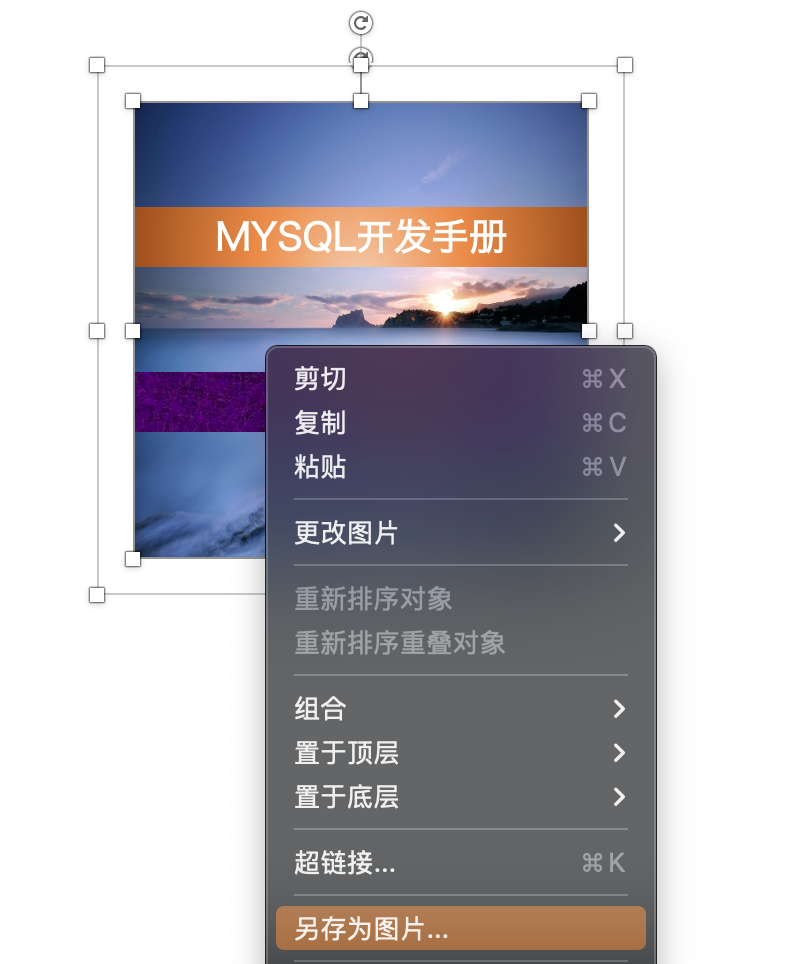
Task: Open the 置于底层 submenu
Action: [x=346, y=797]
